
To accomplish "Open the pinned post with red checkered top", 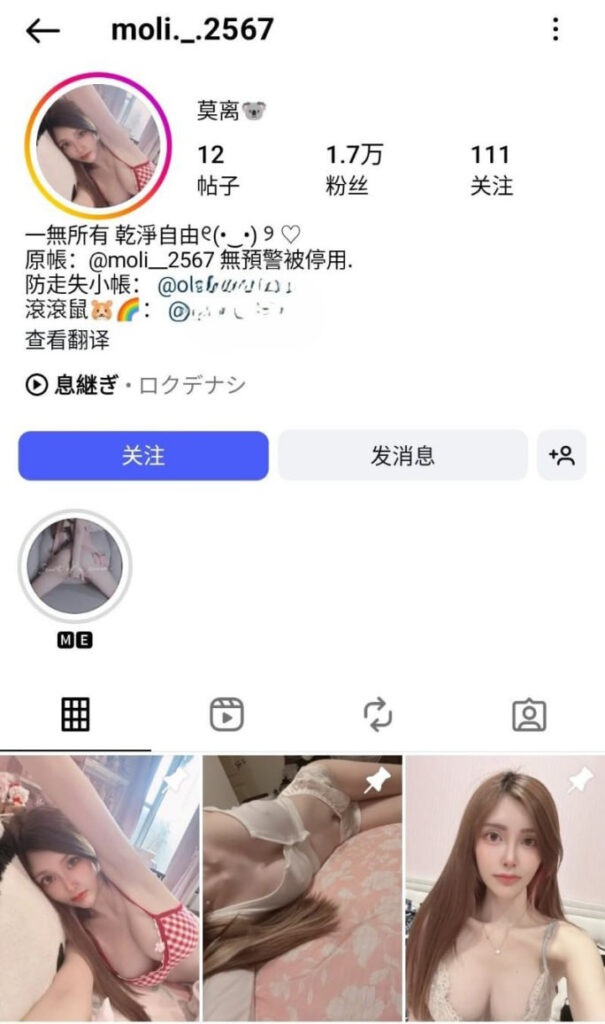I will 100,888.
